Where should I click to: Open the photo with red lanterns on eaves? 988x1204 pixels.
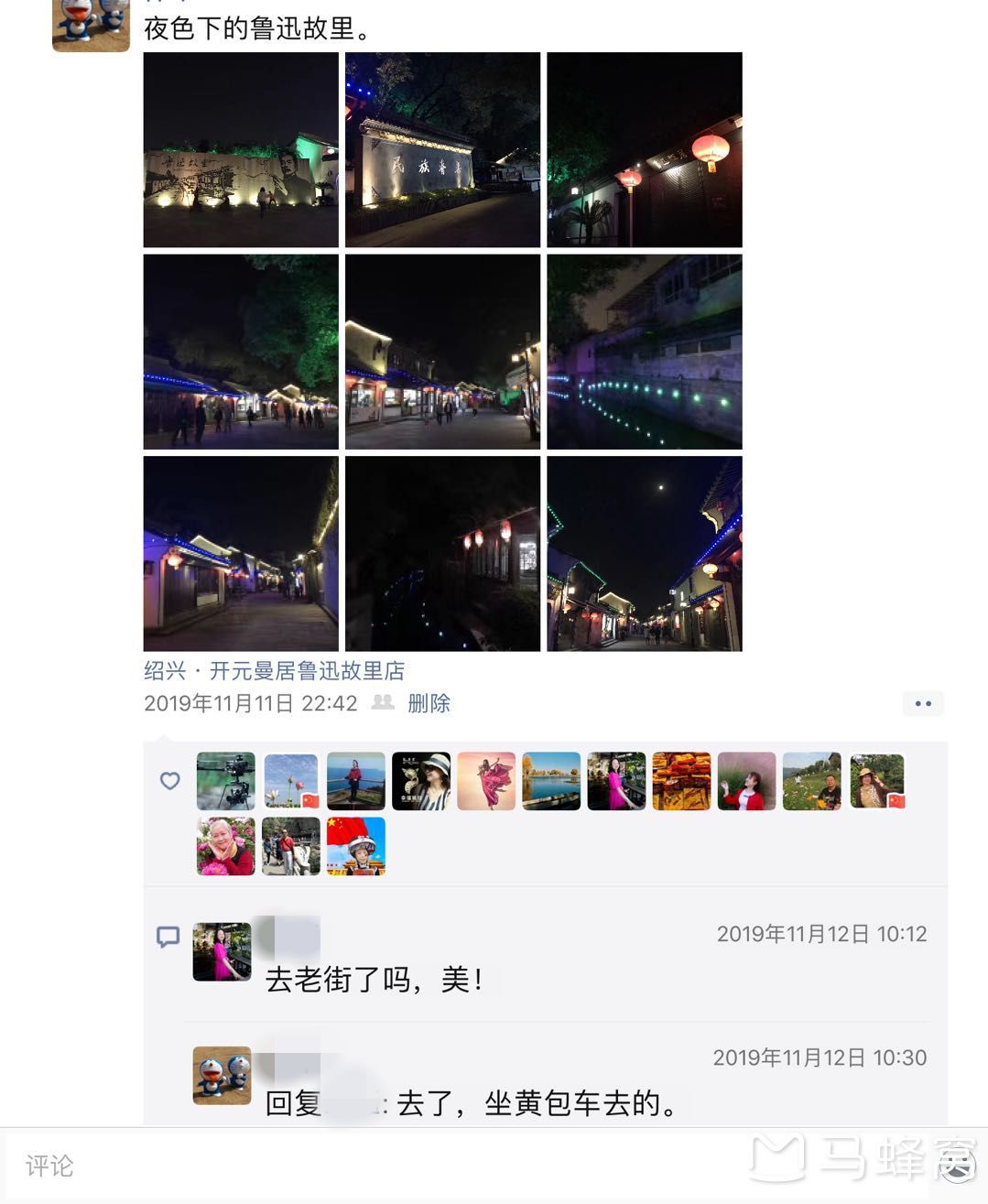click(x=644, y=150)
